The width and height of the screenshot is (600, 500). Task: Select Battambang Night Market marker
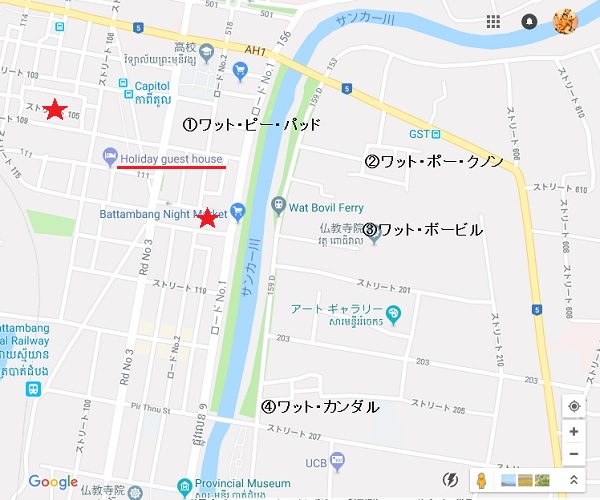pos(237,211)
